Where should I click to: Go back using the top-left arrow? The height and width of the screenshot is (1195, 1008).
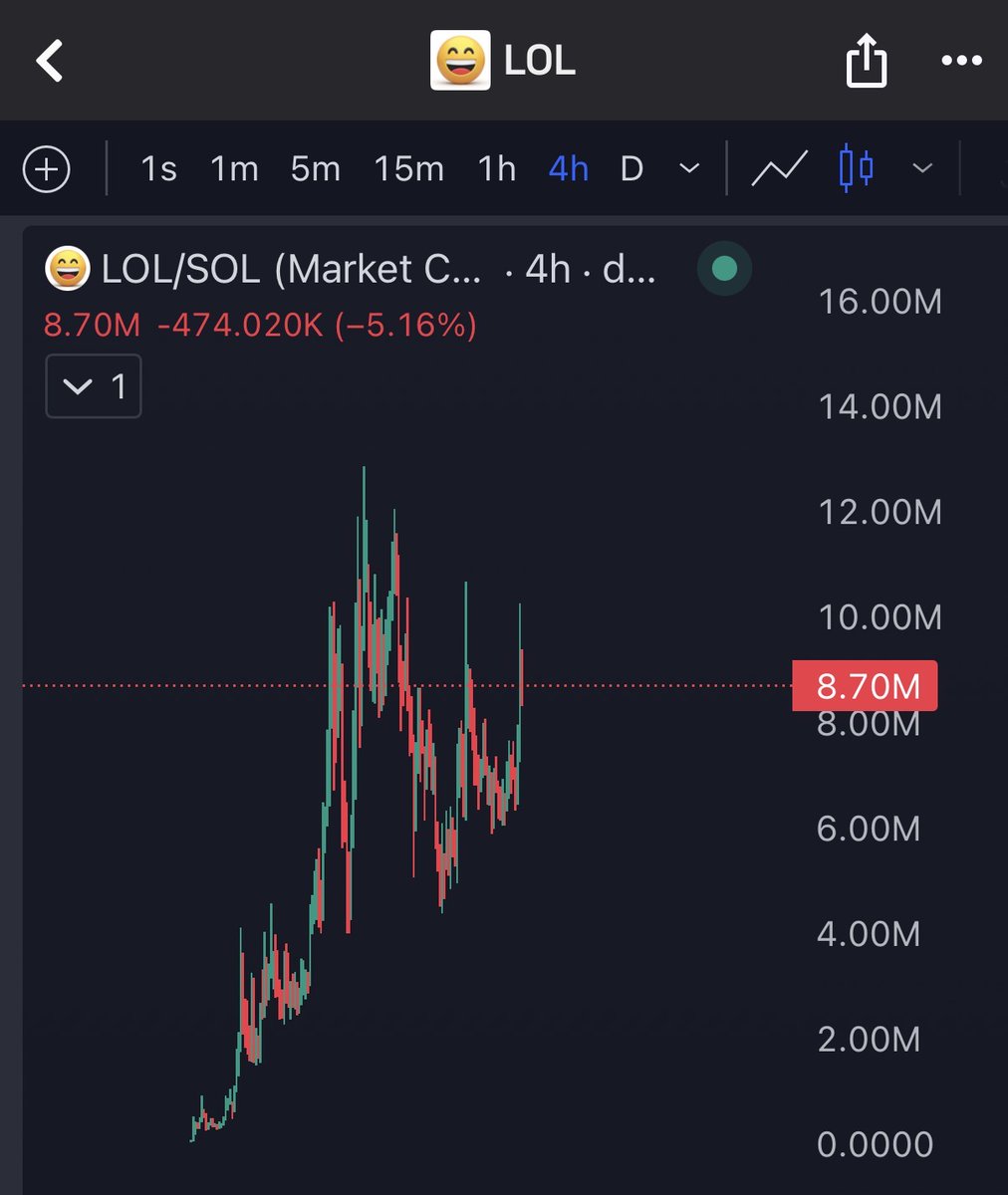point(50,62)
